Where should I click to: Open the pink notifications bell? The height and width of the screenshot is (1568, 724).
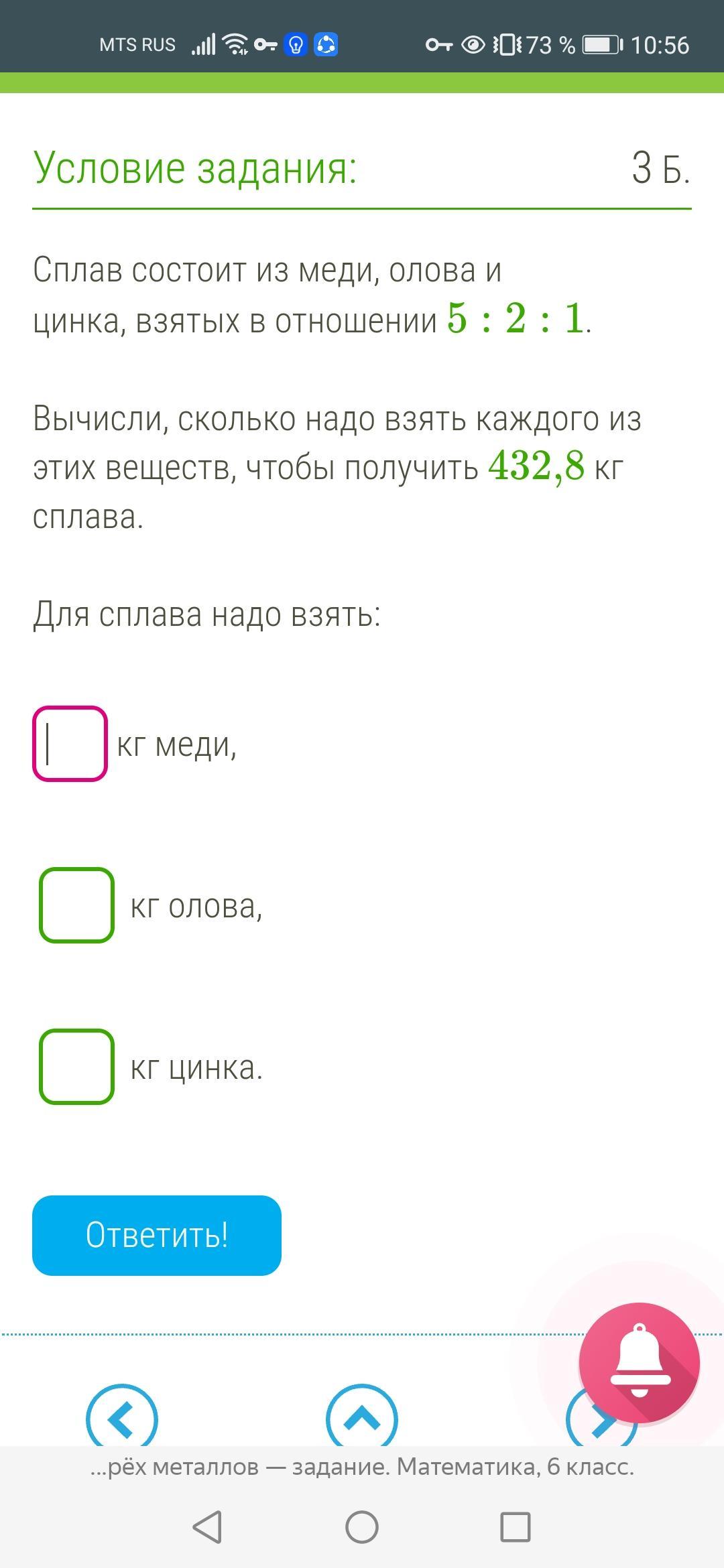[640, 1363]
